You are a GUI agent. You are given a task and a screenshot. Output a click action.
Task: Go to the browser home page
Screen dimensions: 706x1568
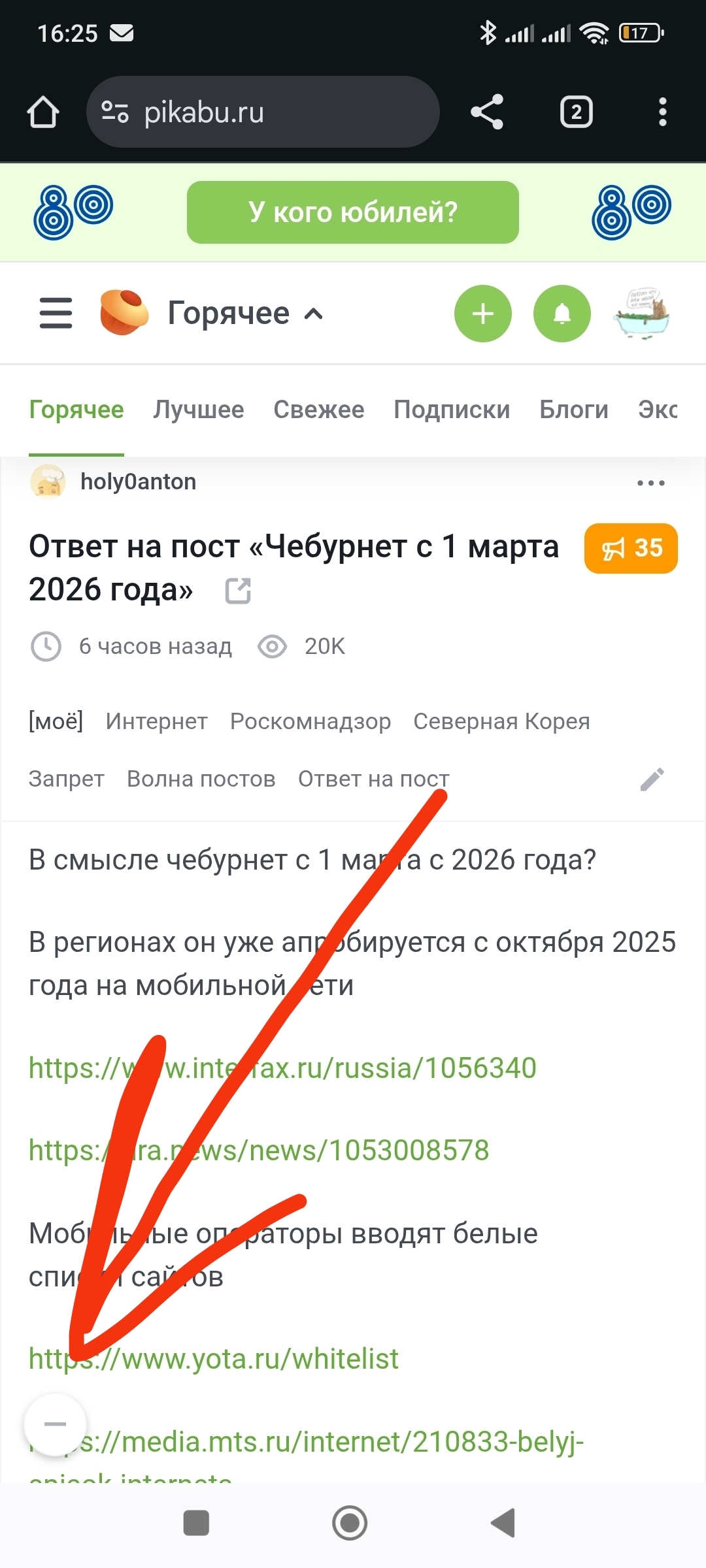click(43, 112)
